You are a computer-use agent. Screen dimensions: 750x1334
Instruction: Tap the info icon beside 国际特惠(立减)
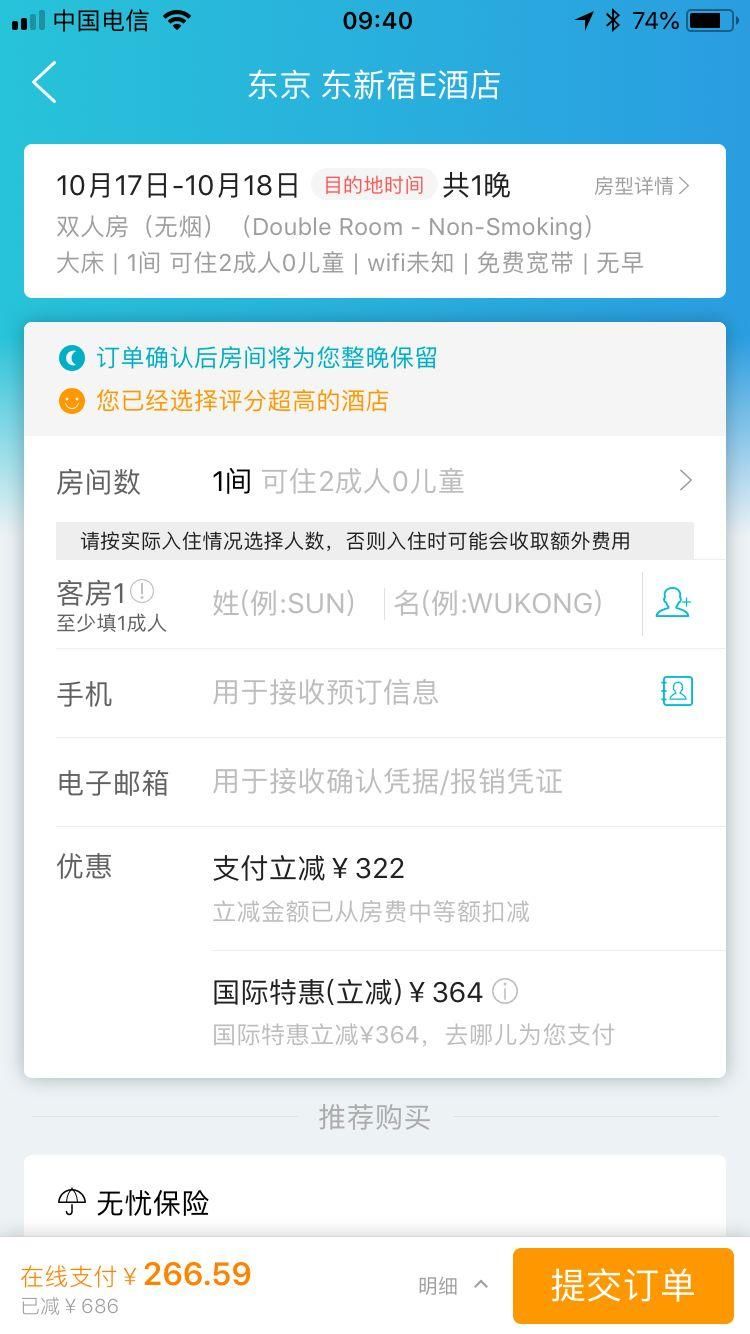click(506, 992)
